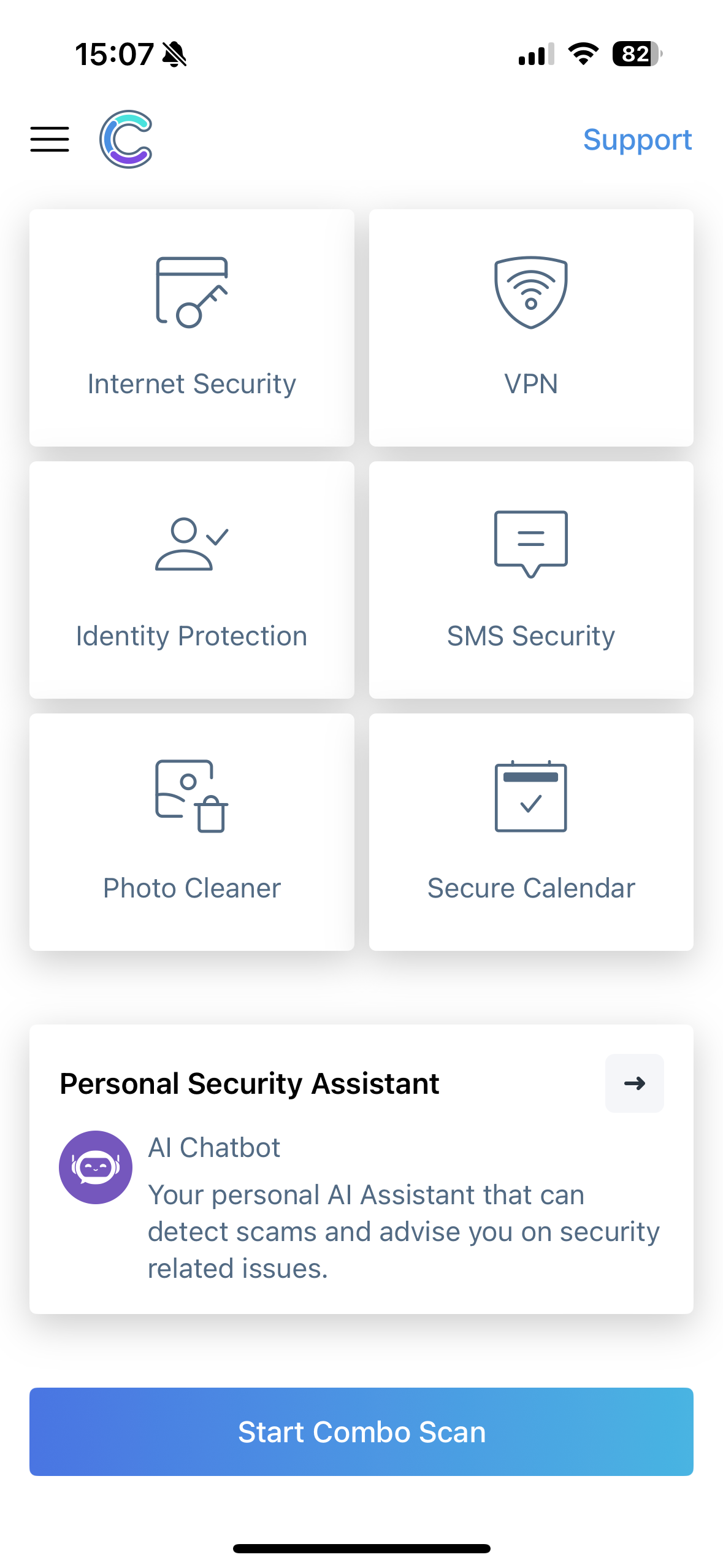Open the VPN card

(x=531, y=328)
